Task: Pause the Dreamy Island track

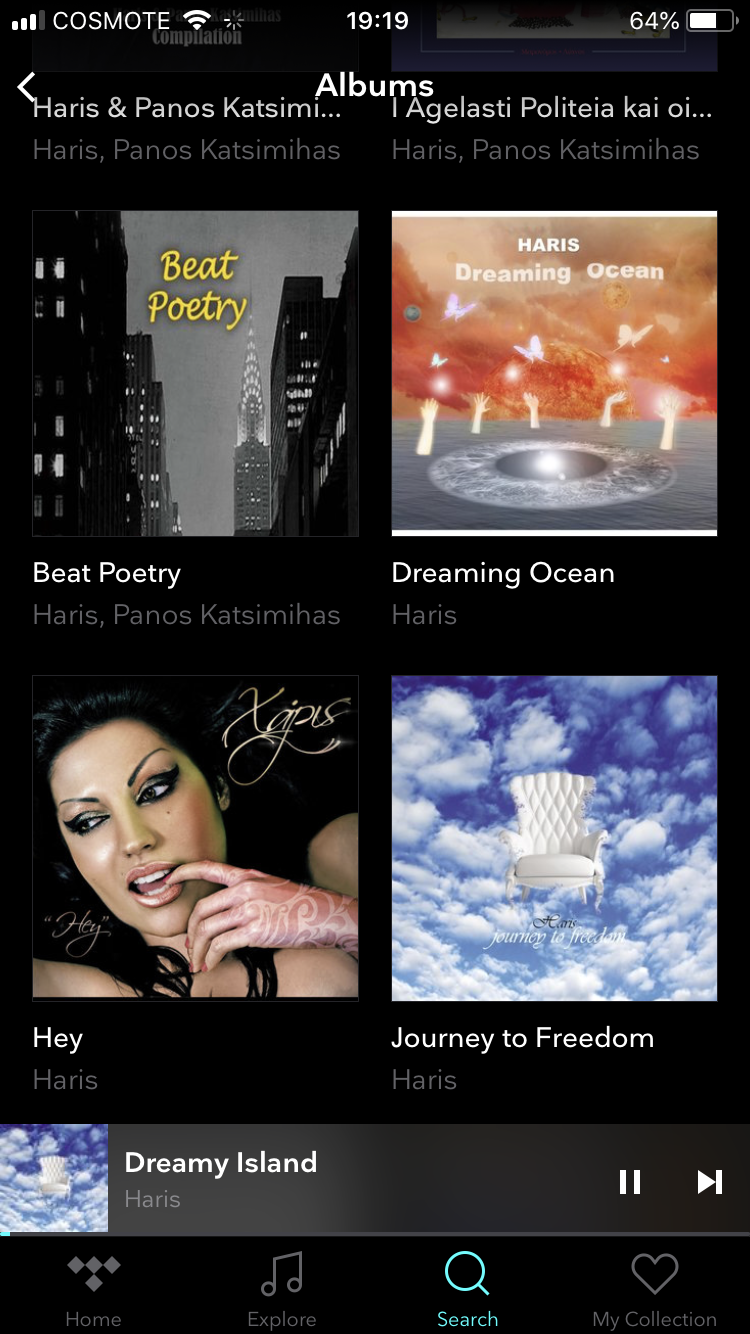Action: pos(629,1182)
